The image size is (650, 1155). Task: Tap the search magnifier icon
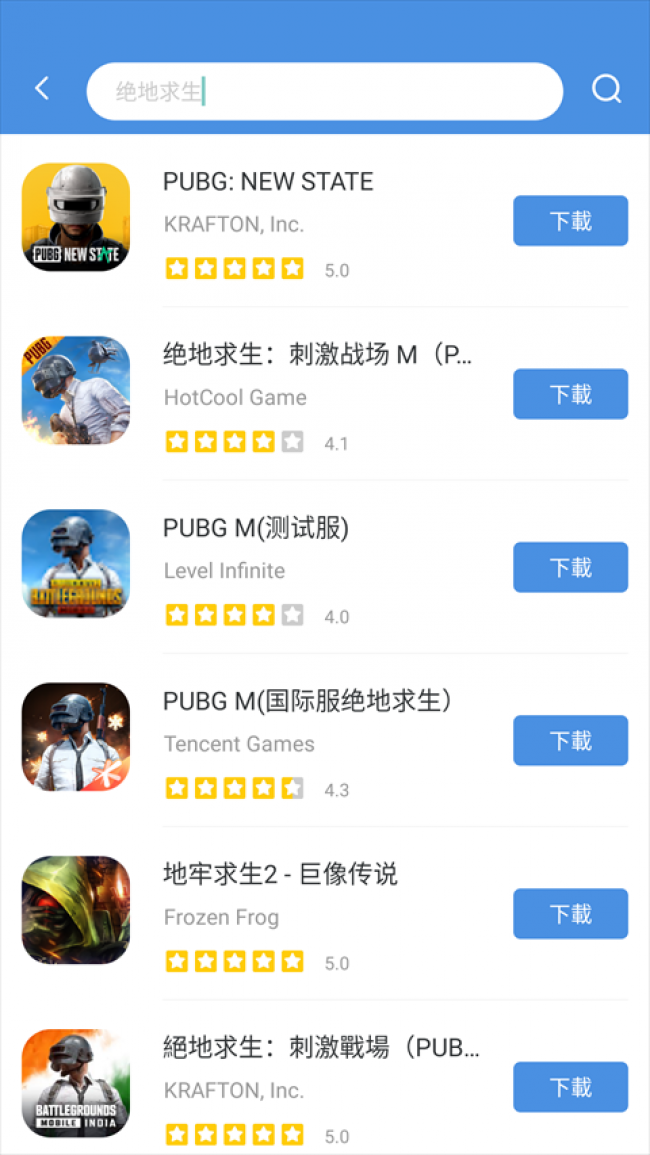[606, 90]
